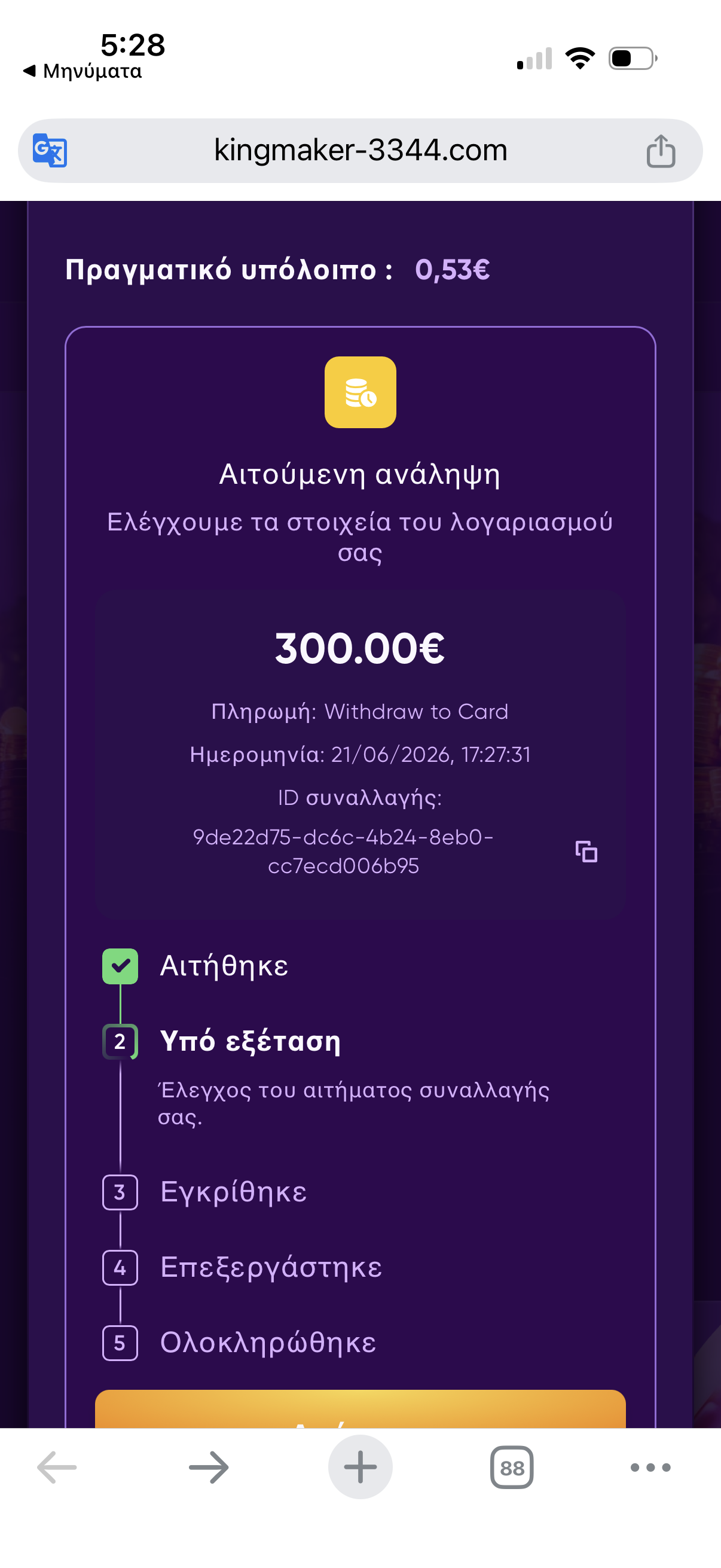This screenshot has height=1568, width=721.
Task: Tap the kingmaker-3344.com address field
Action: (x=360, y=150)
